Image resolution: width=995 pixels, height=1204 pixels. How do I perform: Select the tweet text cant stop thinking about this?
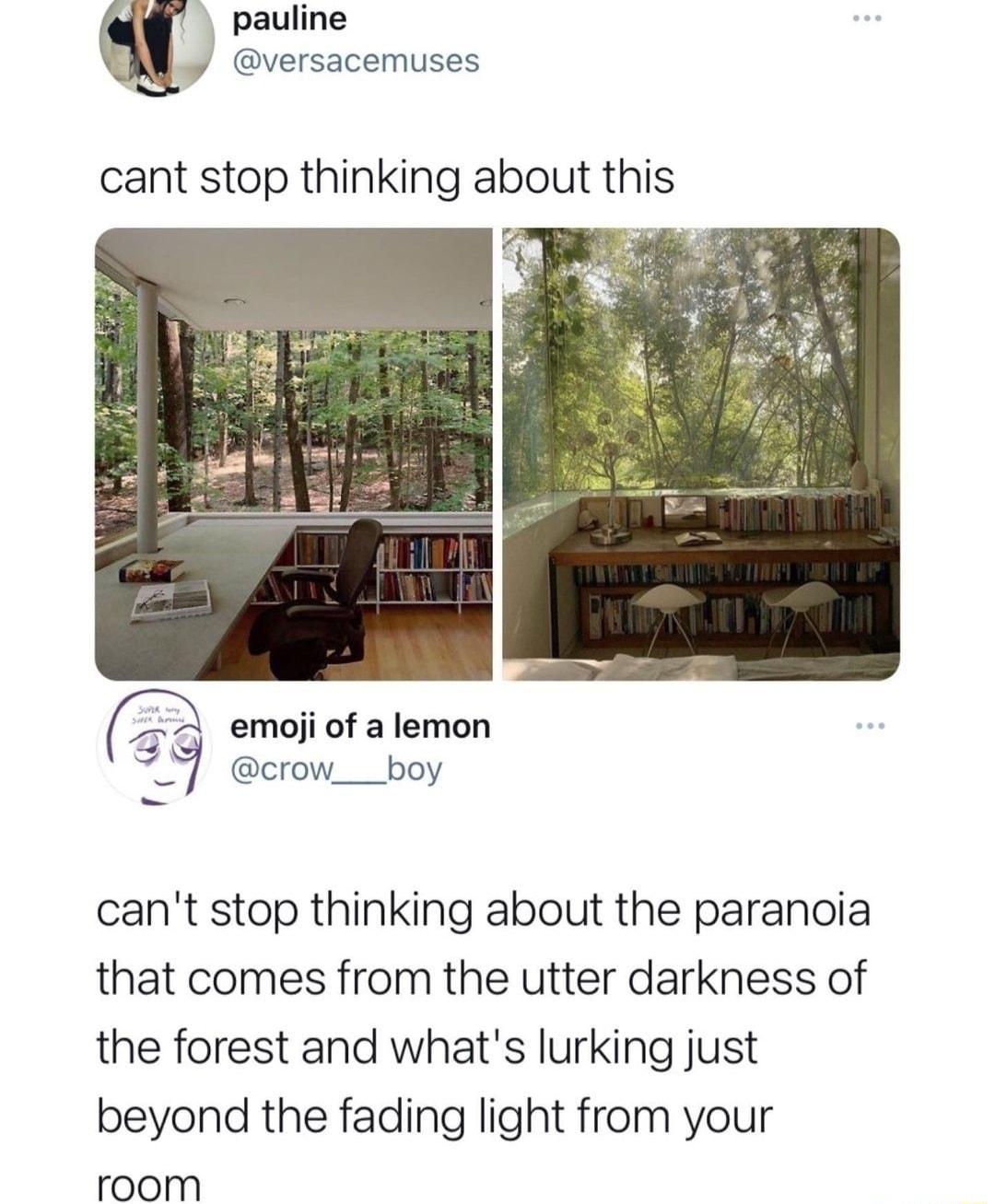(387, 178)
